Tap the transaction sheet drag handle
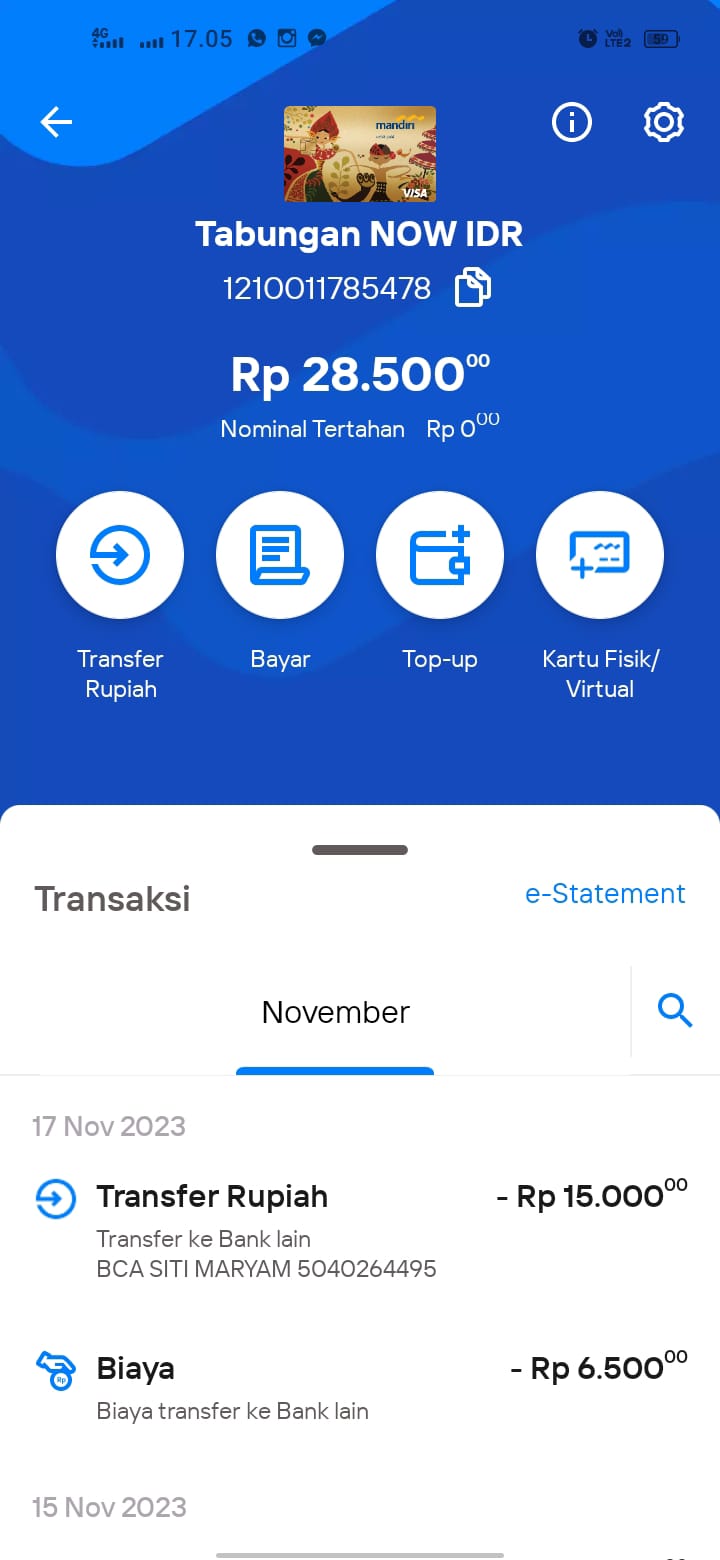This screenshot has width=720, height=1560. 360,850
